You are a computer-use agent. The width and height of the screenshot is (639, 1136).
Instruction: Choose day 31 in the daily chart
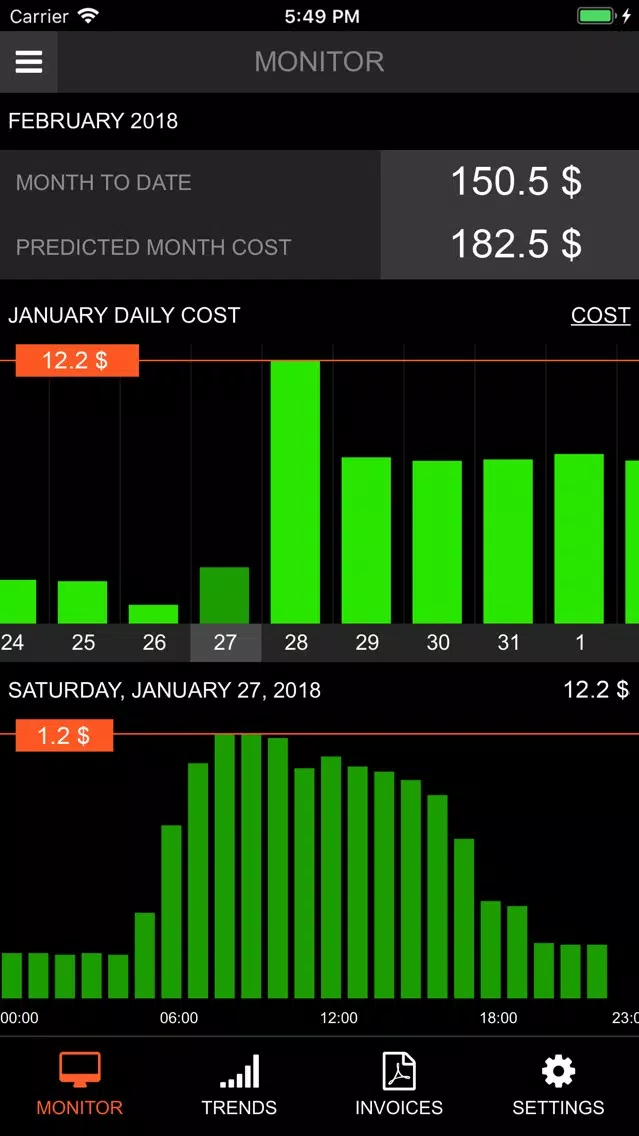click(508, 541)
